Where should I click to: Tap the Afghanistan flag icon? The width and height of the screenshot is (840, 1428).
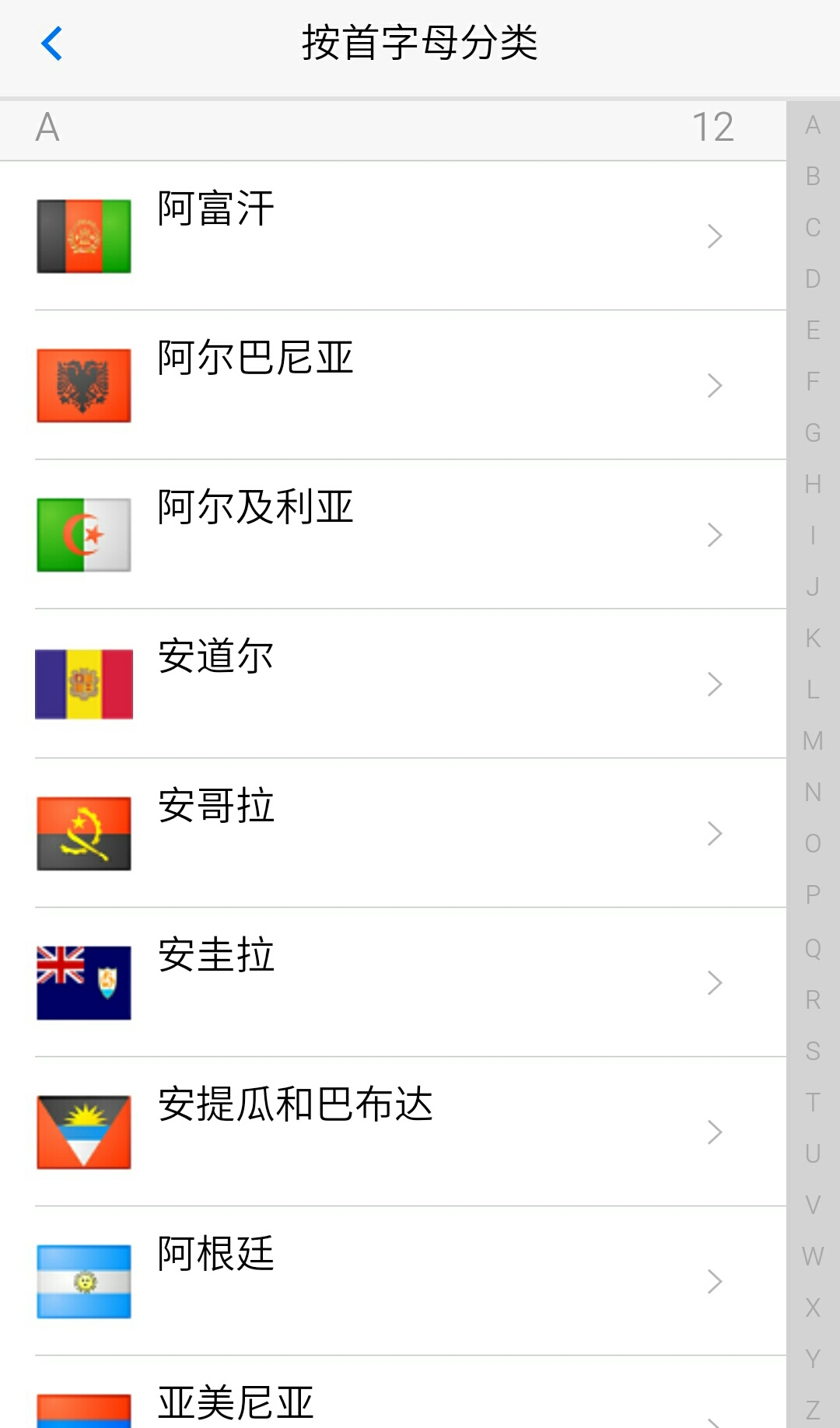tap(83, 236)
